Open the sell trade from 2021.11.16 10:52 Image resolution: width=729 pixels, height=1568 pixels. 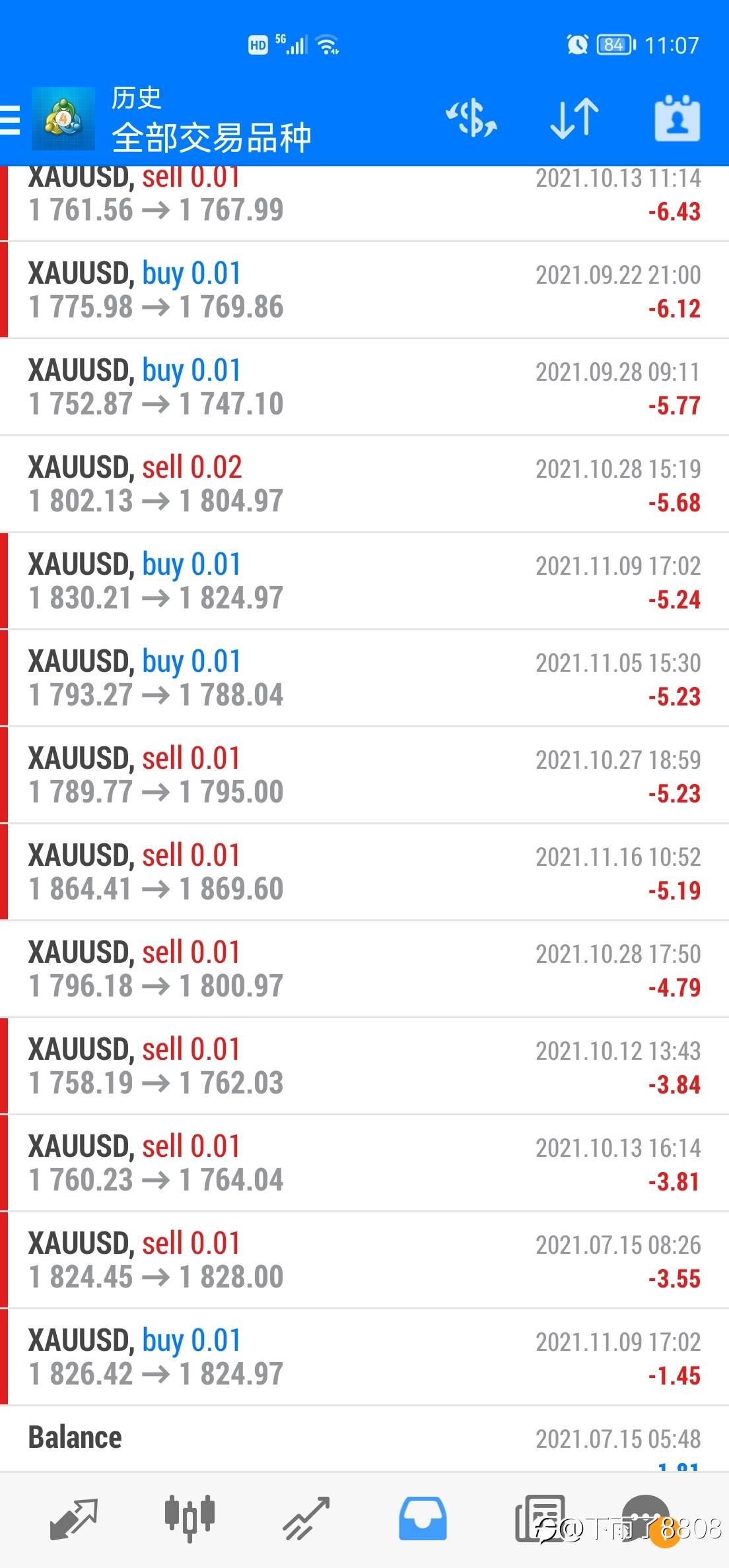point(364,872)
